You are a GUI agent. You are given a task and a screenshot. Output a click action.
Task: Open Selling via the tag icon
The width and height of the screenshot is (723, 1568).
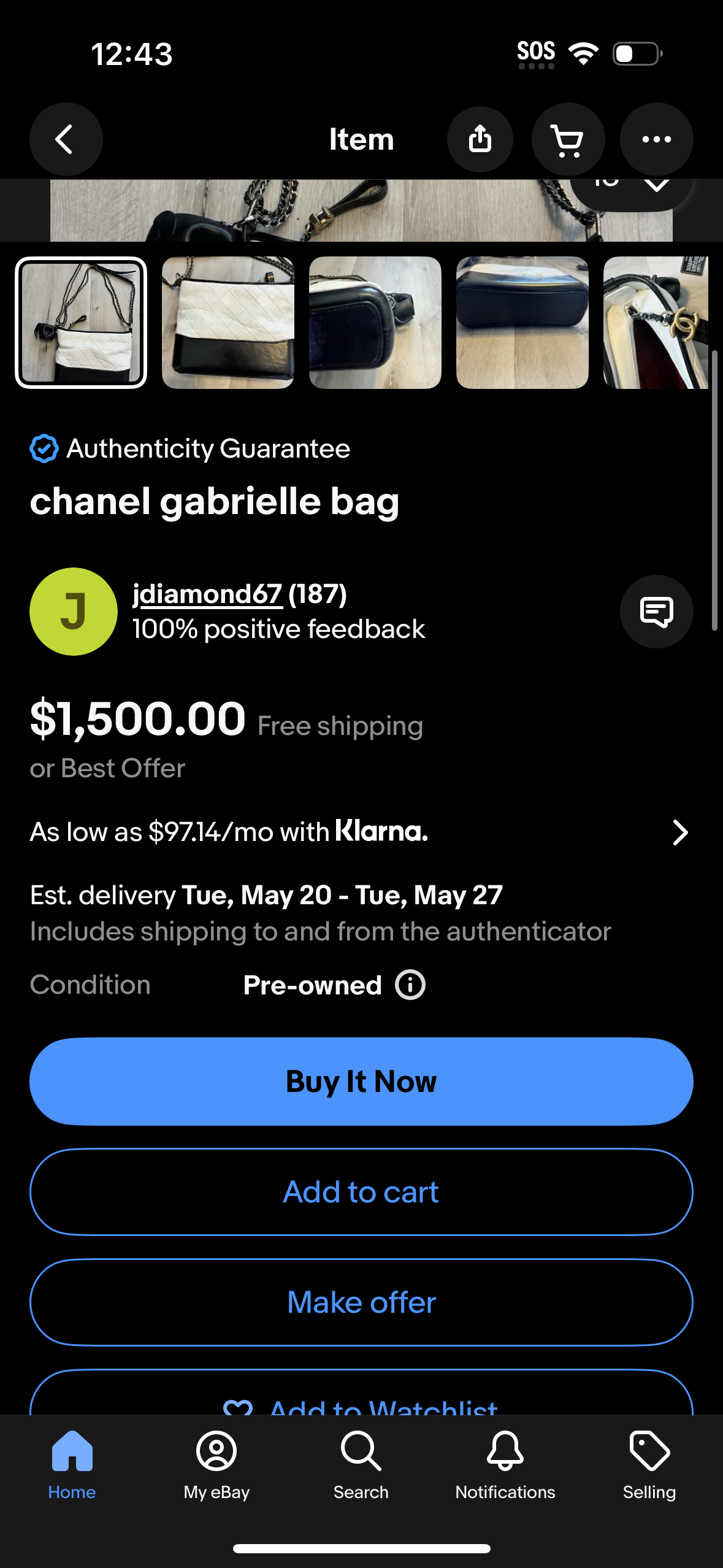pos(648,1466)
